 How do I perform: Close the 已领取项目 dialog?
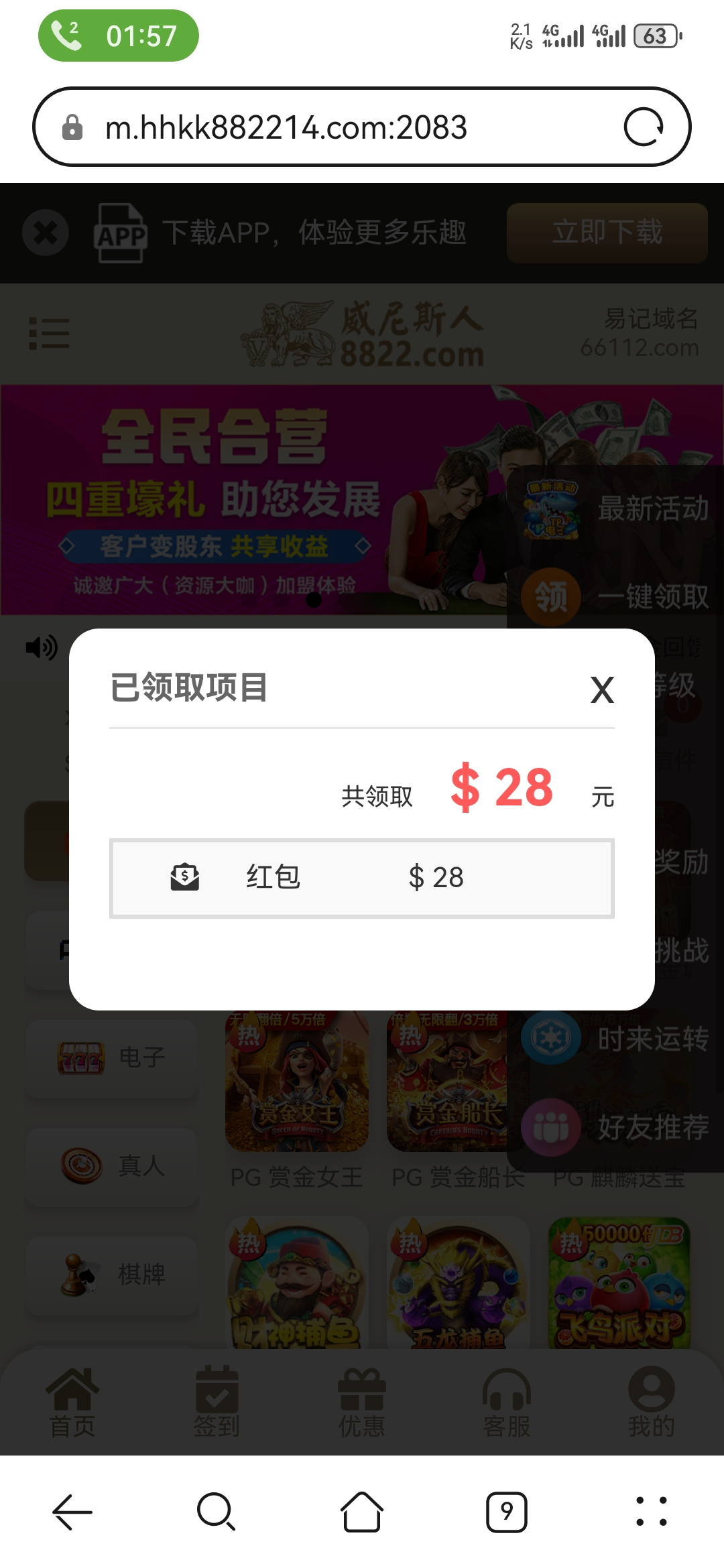click(602, 690)
